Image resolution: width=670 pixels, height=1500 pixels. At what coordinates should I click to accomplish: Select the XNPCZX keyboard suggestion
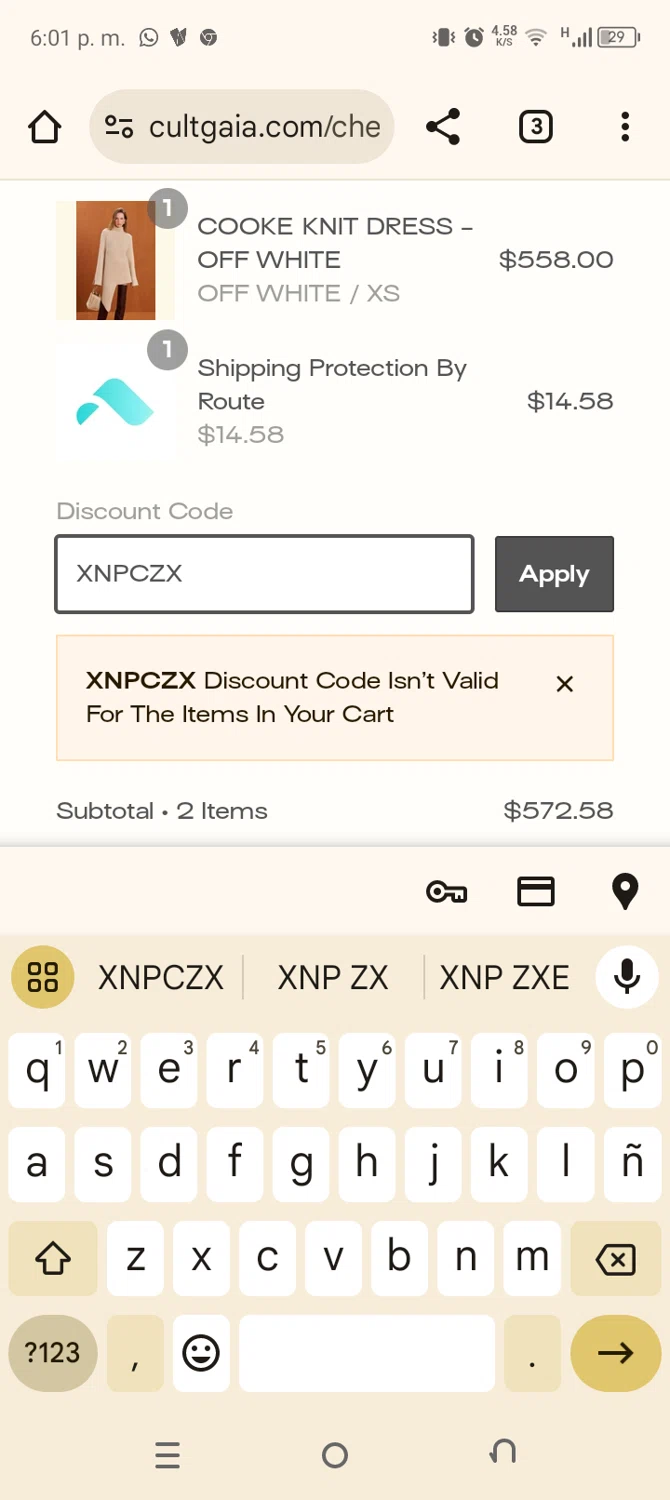point(161,977)
